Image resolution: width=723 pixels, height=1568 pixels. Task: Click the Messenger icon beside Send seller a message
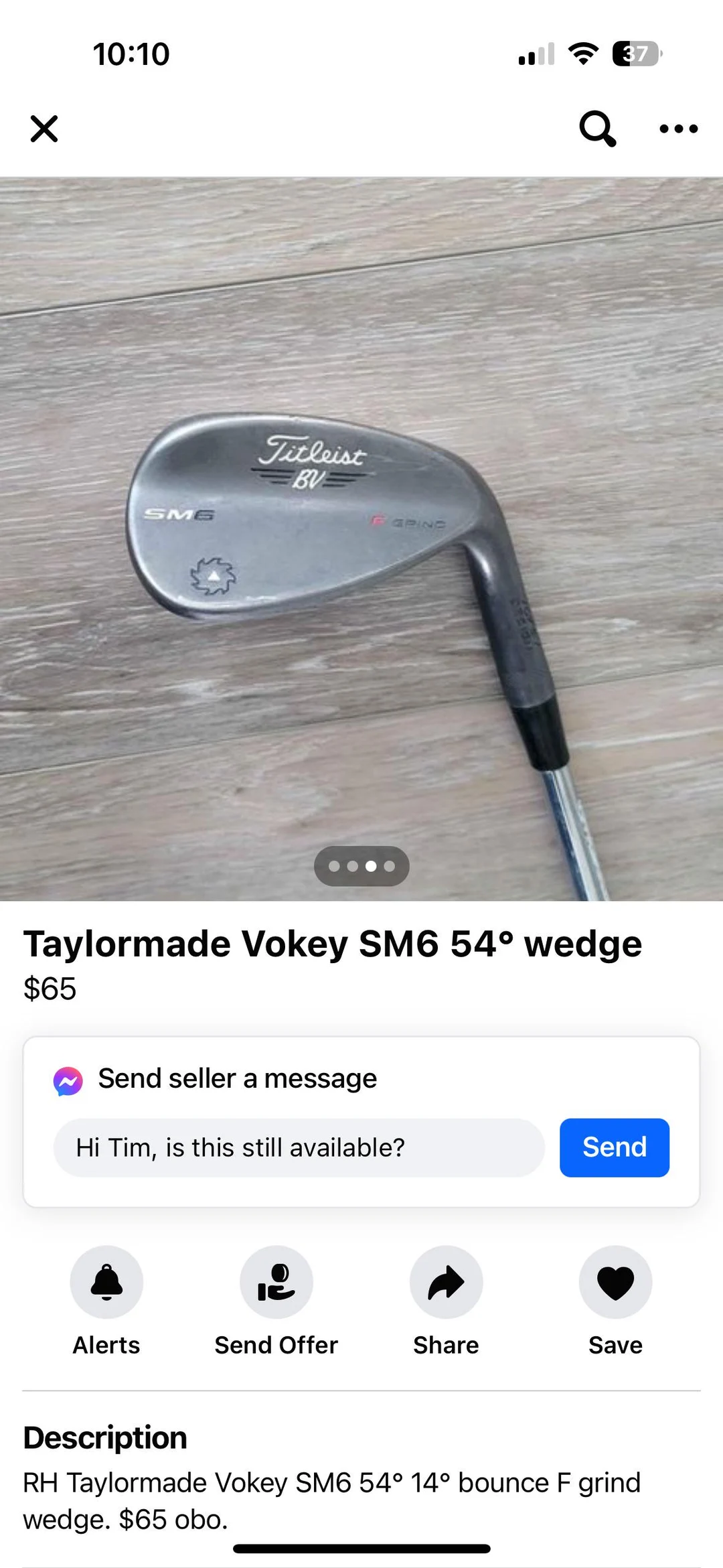click(x=68, y=1078)
